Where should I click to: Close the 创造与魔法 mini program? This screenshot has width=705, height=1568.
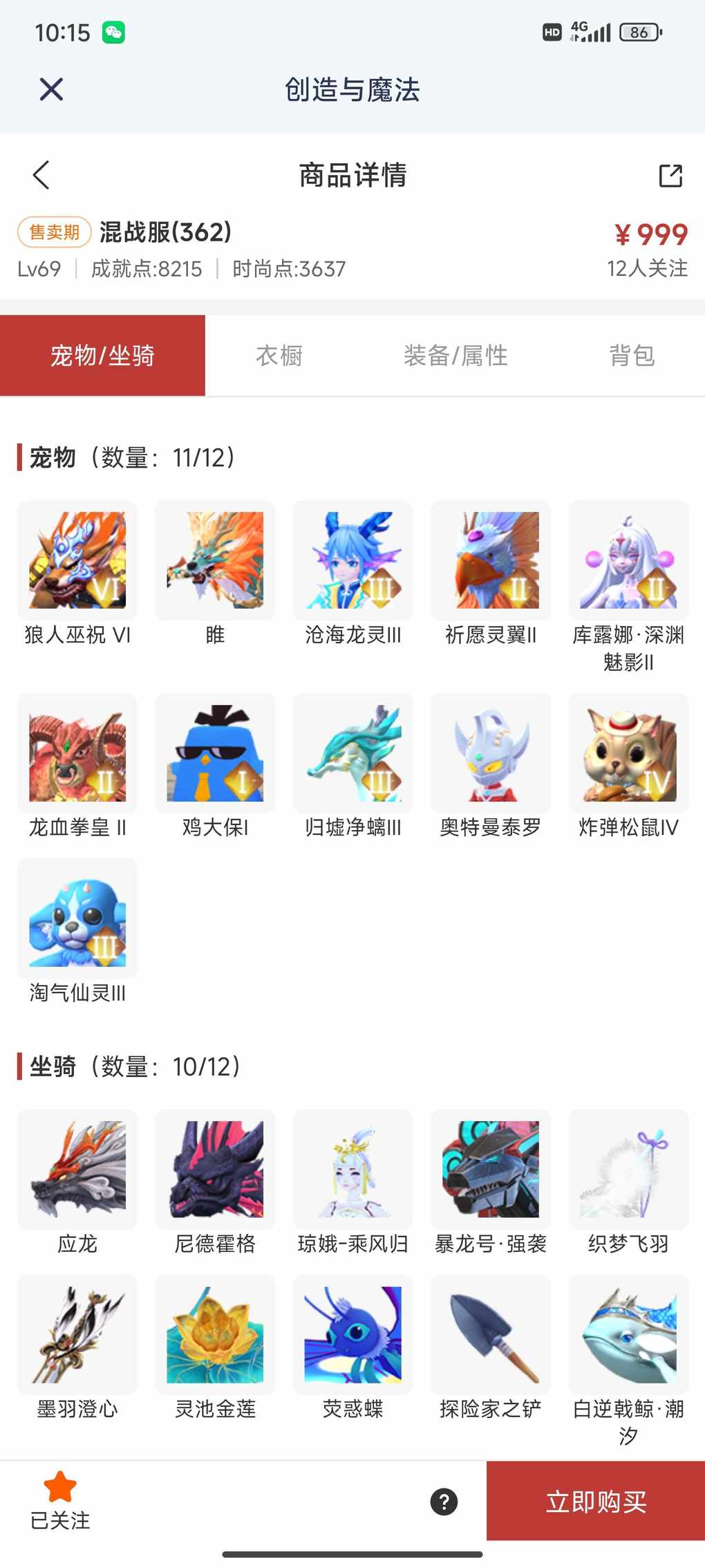pos(51,89)
